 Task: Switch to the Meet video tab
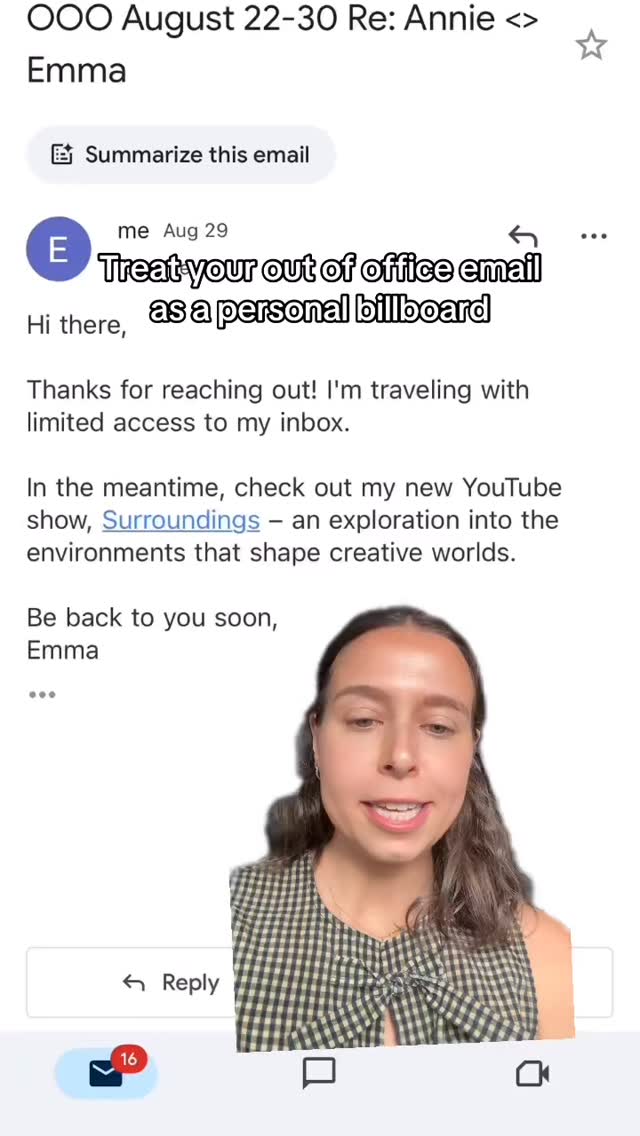532,1074
